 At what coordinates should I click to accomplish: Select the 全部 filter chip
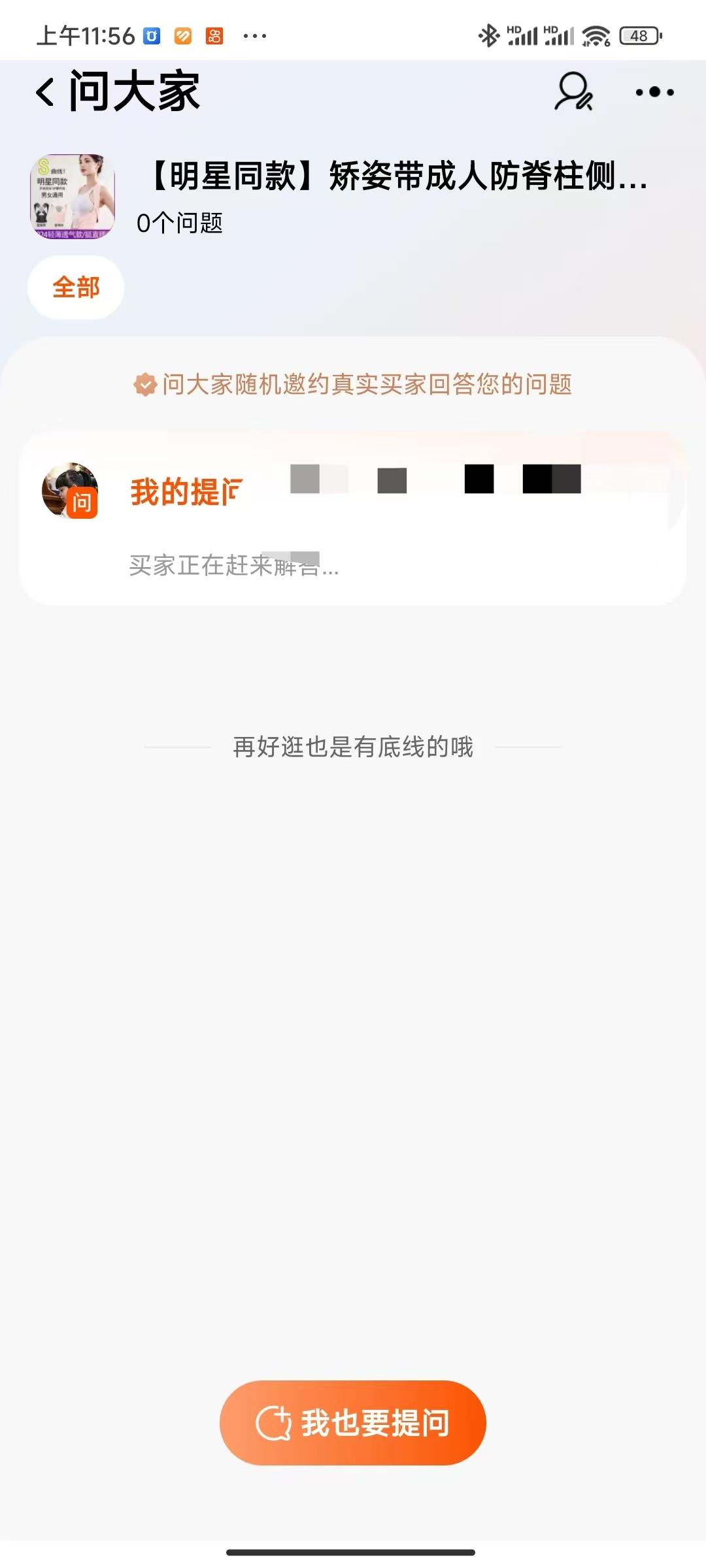pyautogui.click(x=76, y=286)
